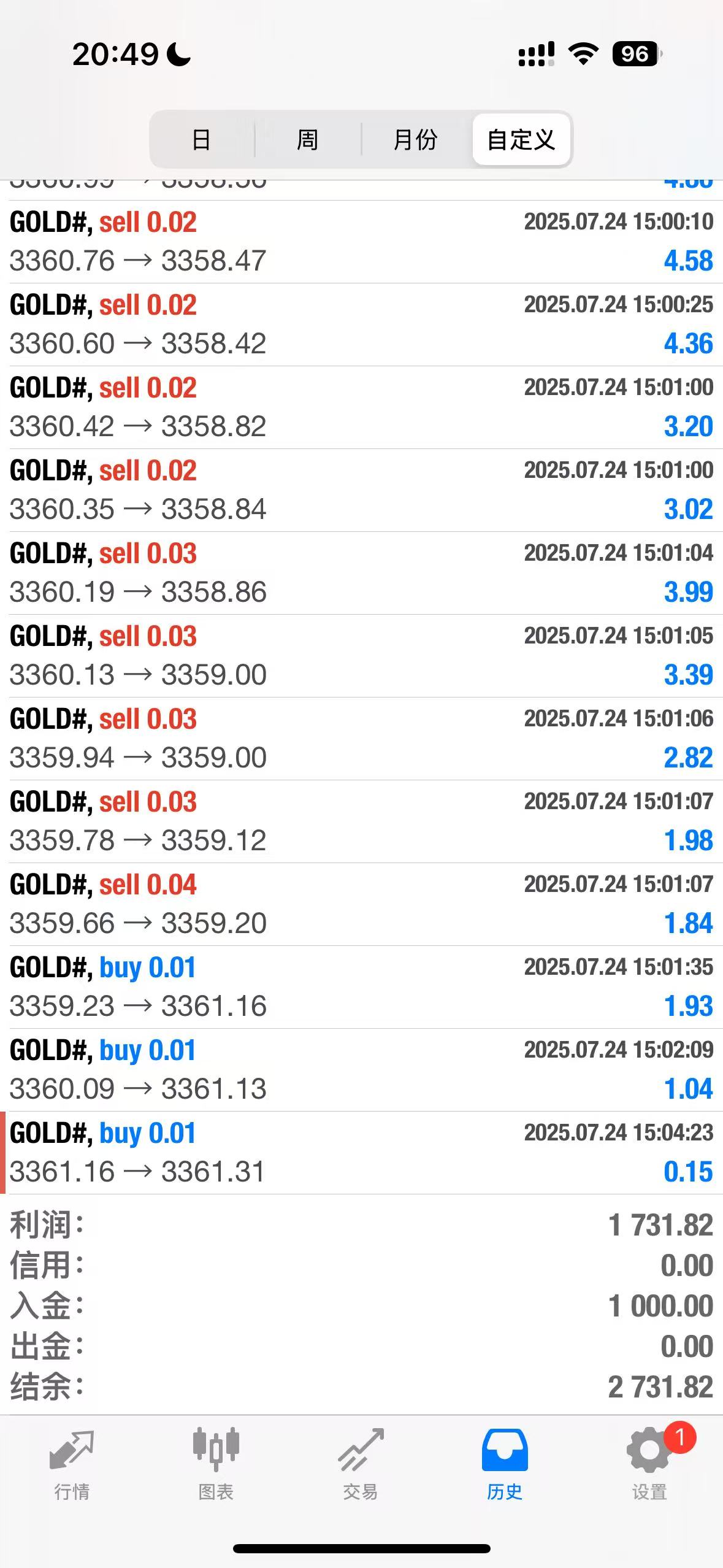Open the sell 0.03 trade at 15:01:05
Viewport: 723px width, 1568px height.
(361, 656)
